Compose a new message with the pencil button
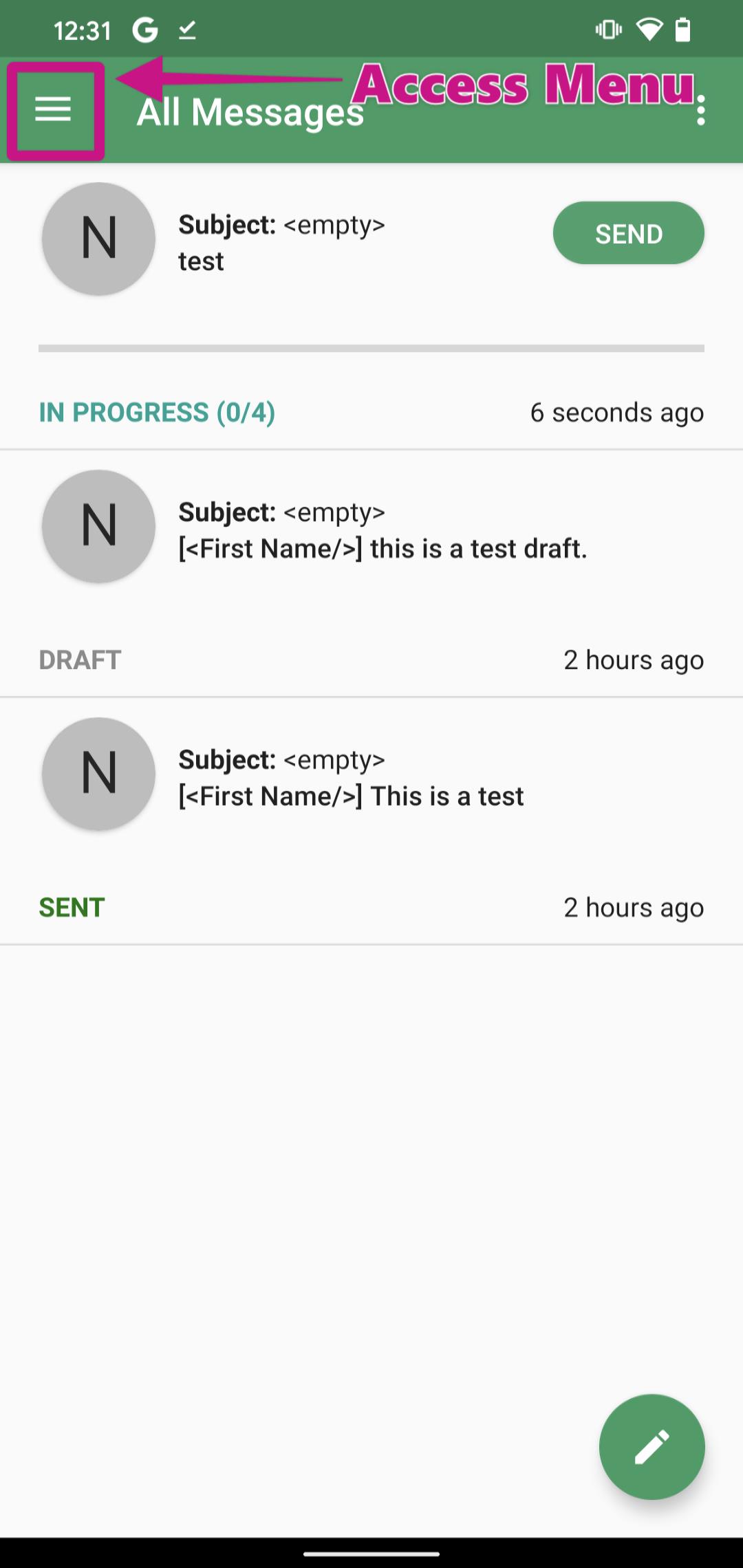This screenshot has height=1568, width=743. click(x=652, y=1446)
